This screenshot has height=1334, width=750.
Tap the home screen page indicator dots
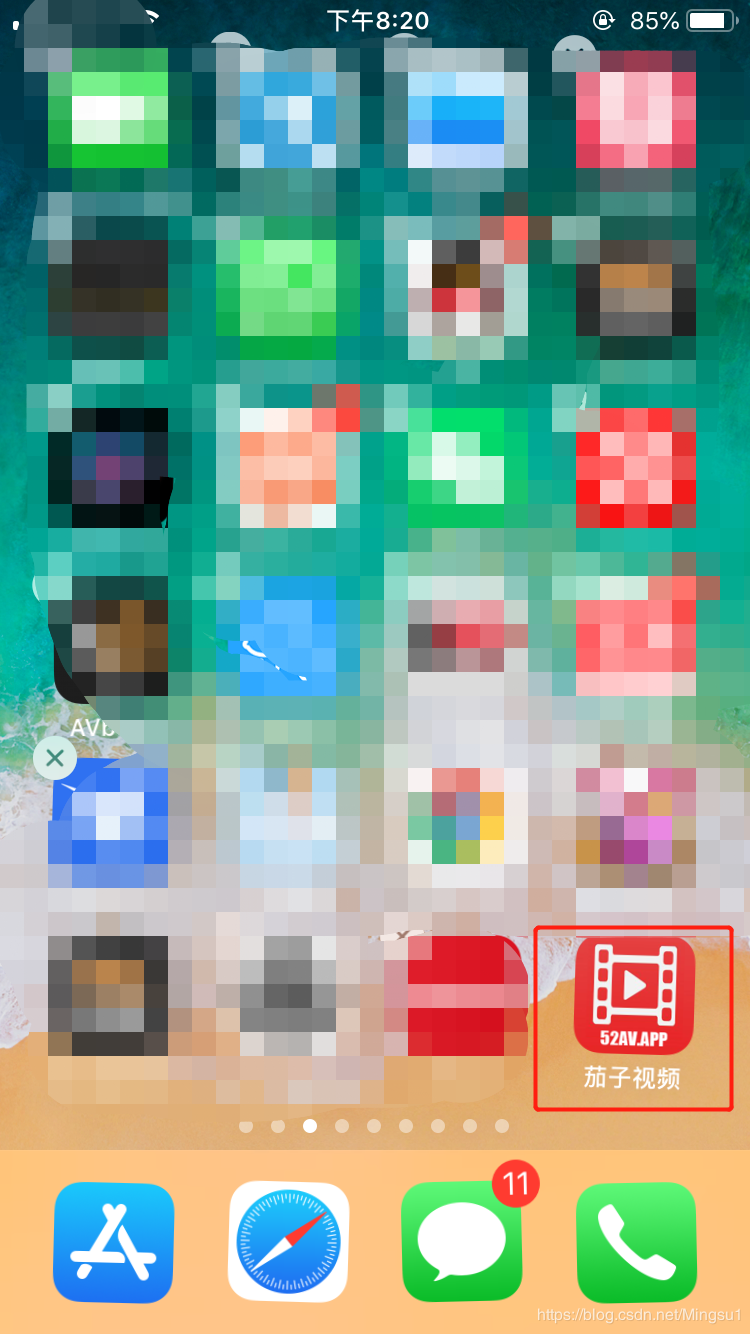[374, 1126]
